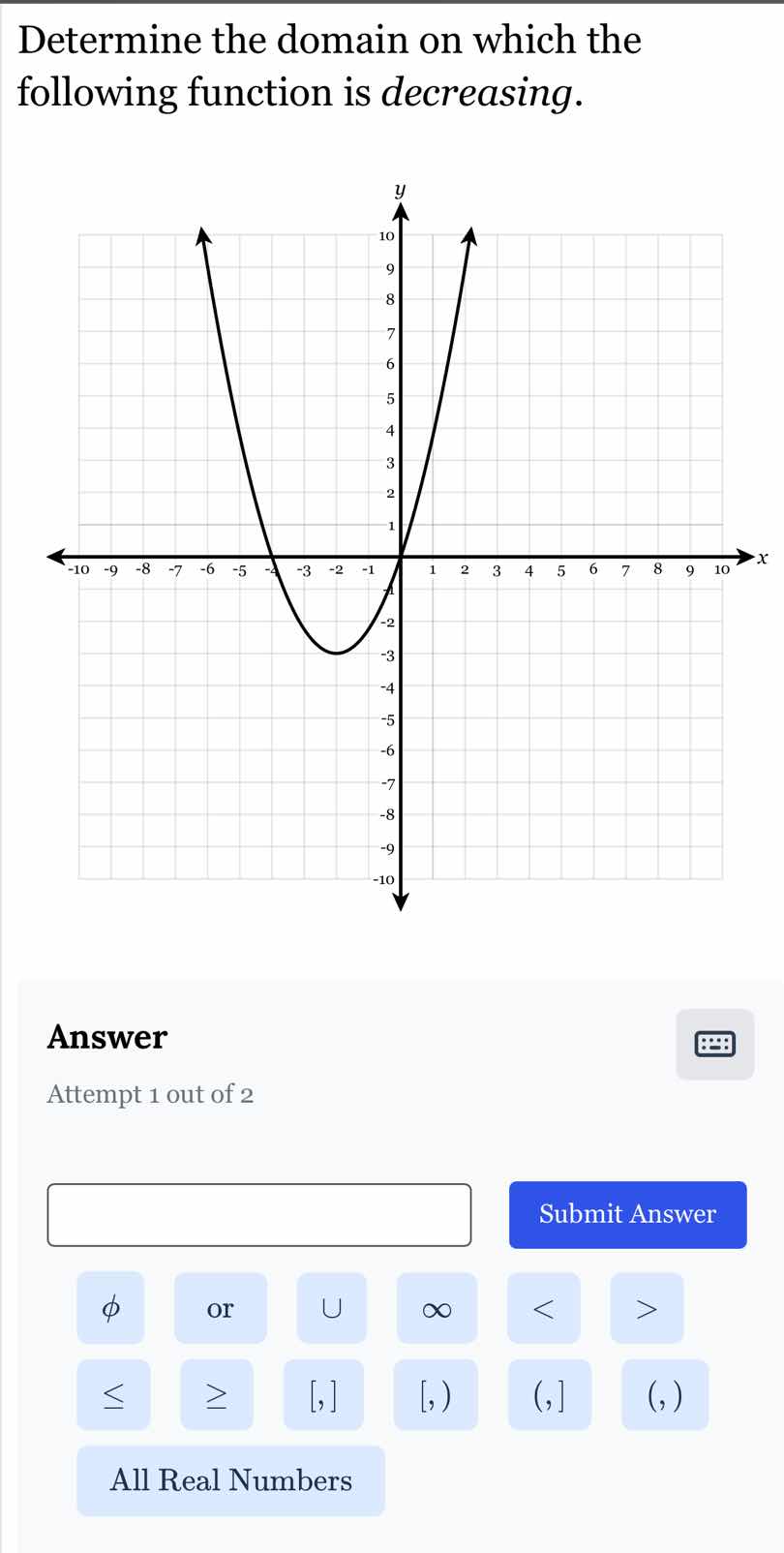The image size is (784, 1553).
Task: Click the phi (empty set) symbol button
Action: [110, 1309]
